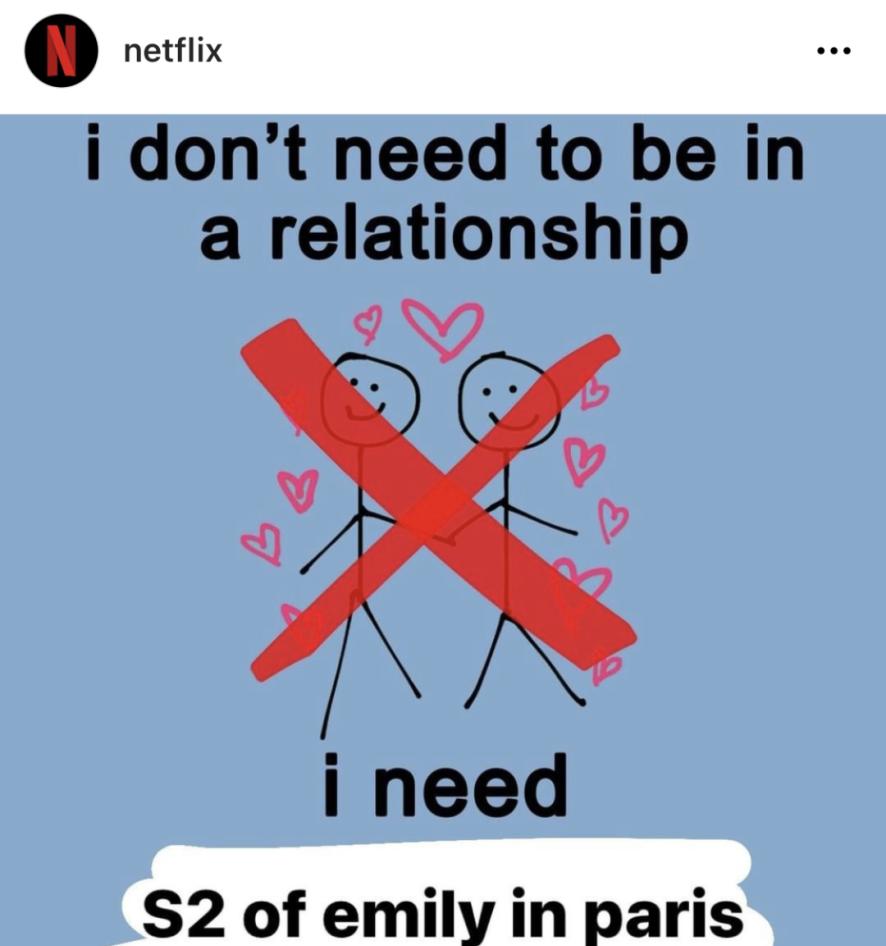Open the post's three-dot options menu

832,51
